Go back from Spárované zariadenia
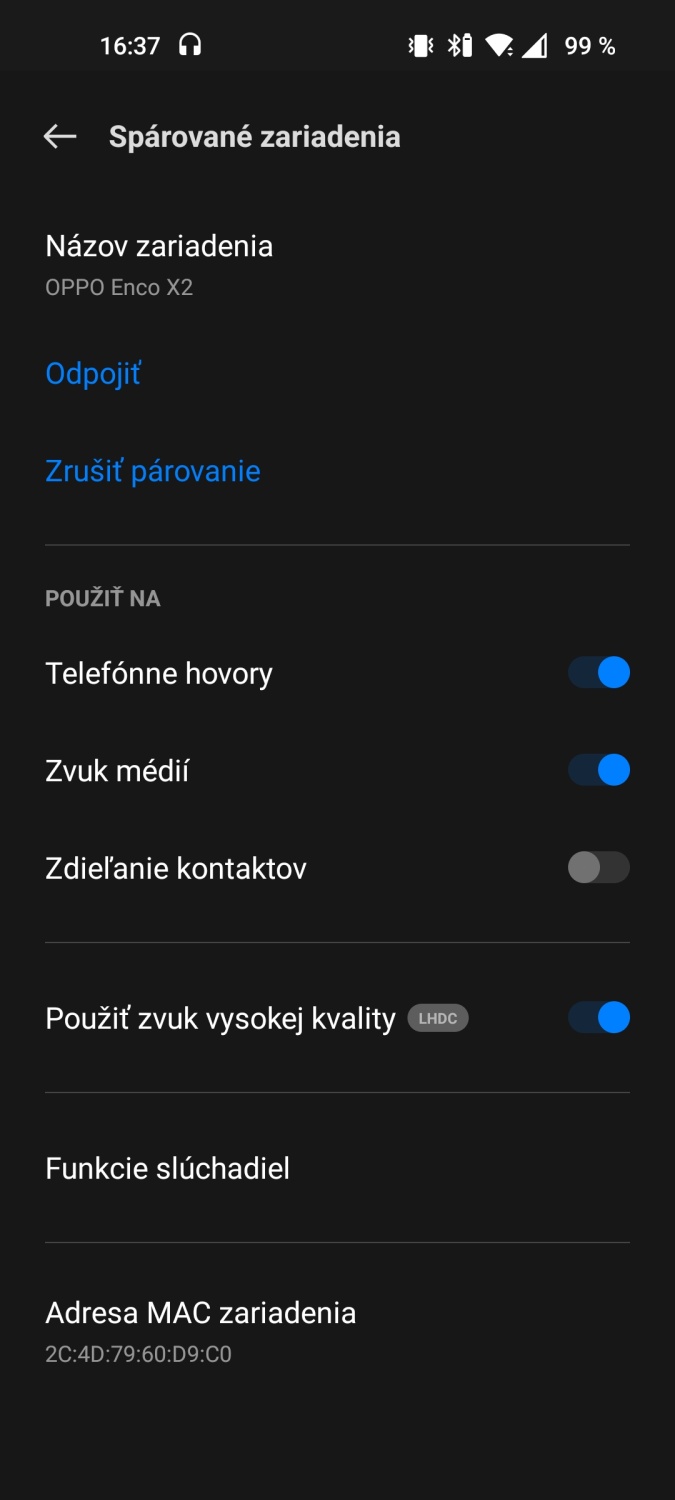This screenshot has height=1500, width=675. 60,137
